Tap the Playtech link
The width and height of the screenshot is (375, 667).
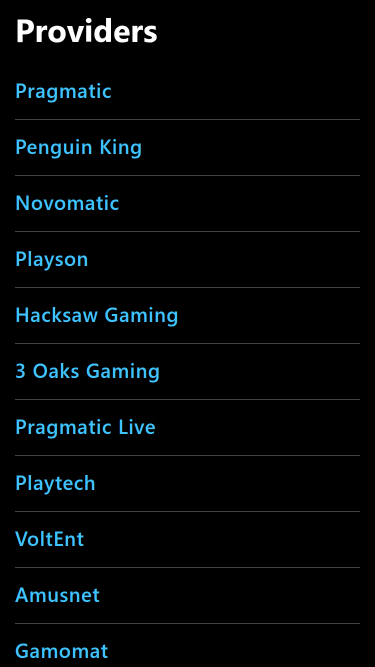click(x=55, y=484)
